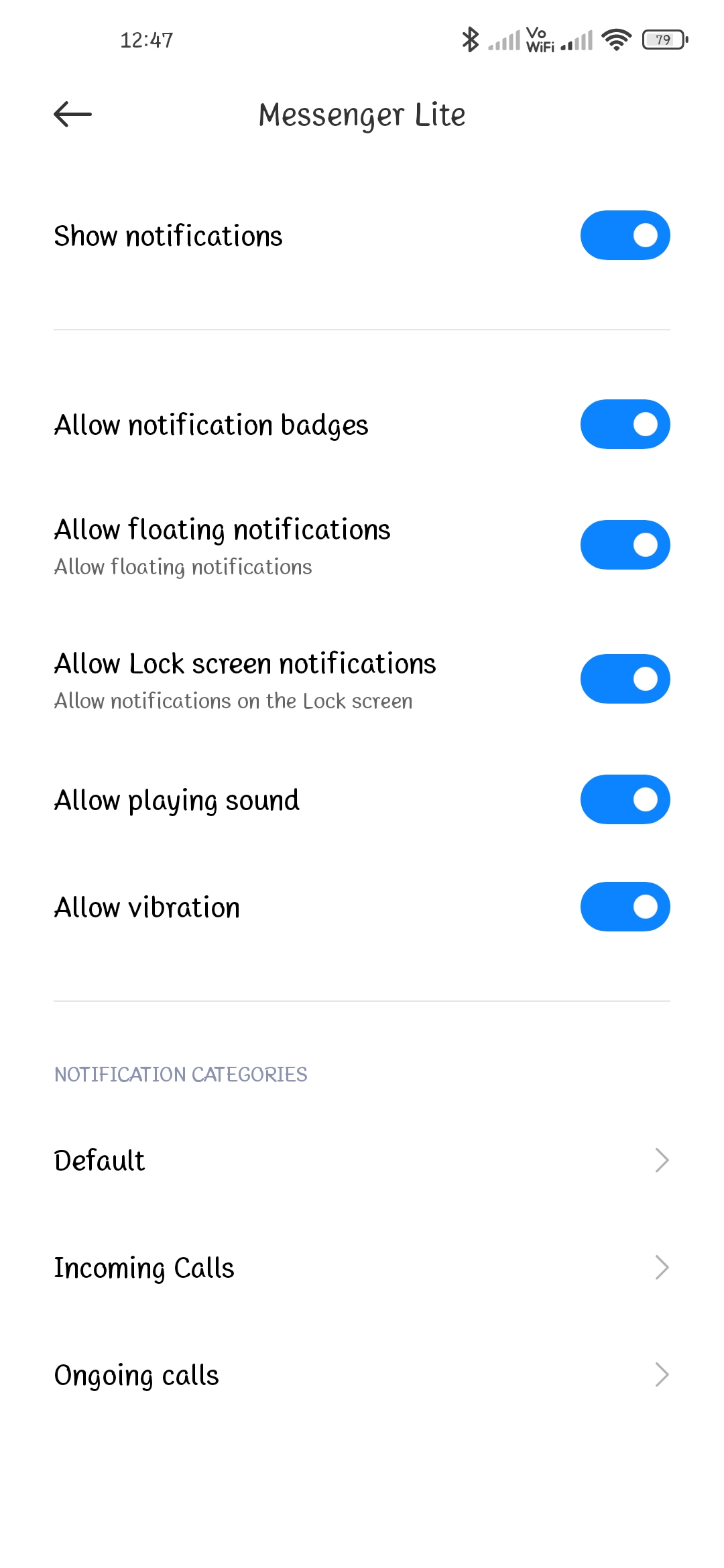Go back using the top-left arrow
The height and width of the screenshot is (1568, 724).
pos(72,115)
